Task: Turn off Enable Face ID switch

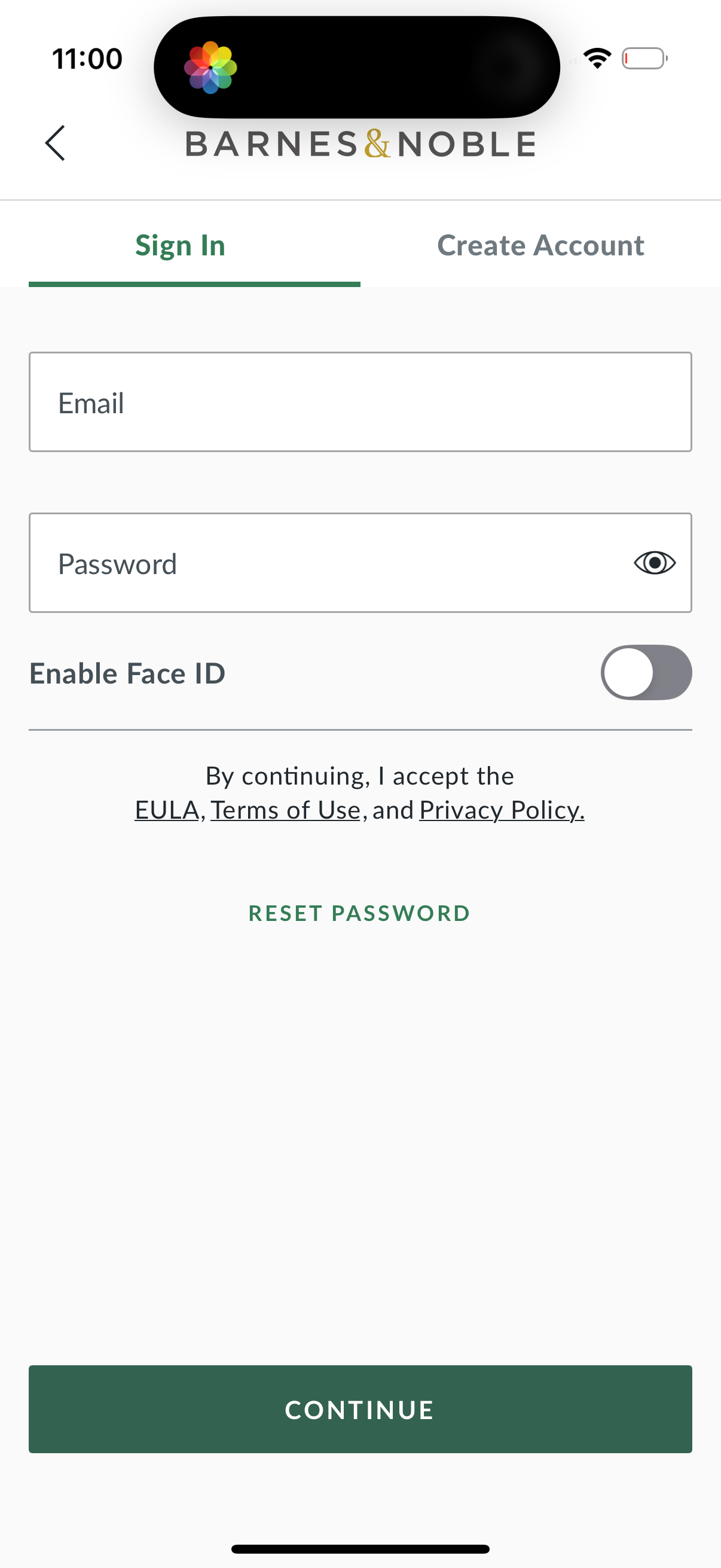Action: pos(647,673)
